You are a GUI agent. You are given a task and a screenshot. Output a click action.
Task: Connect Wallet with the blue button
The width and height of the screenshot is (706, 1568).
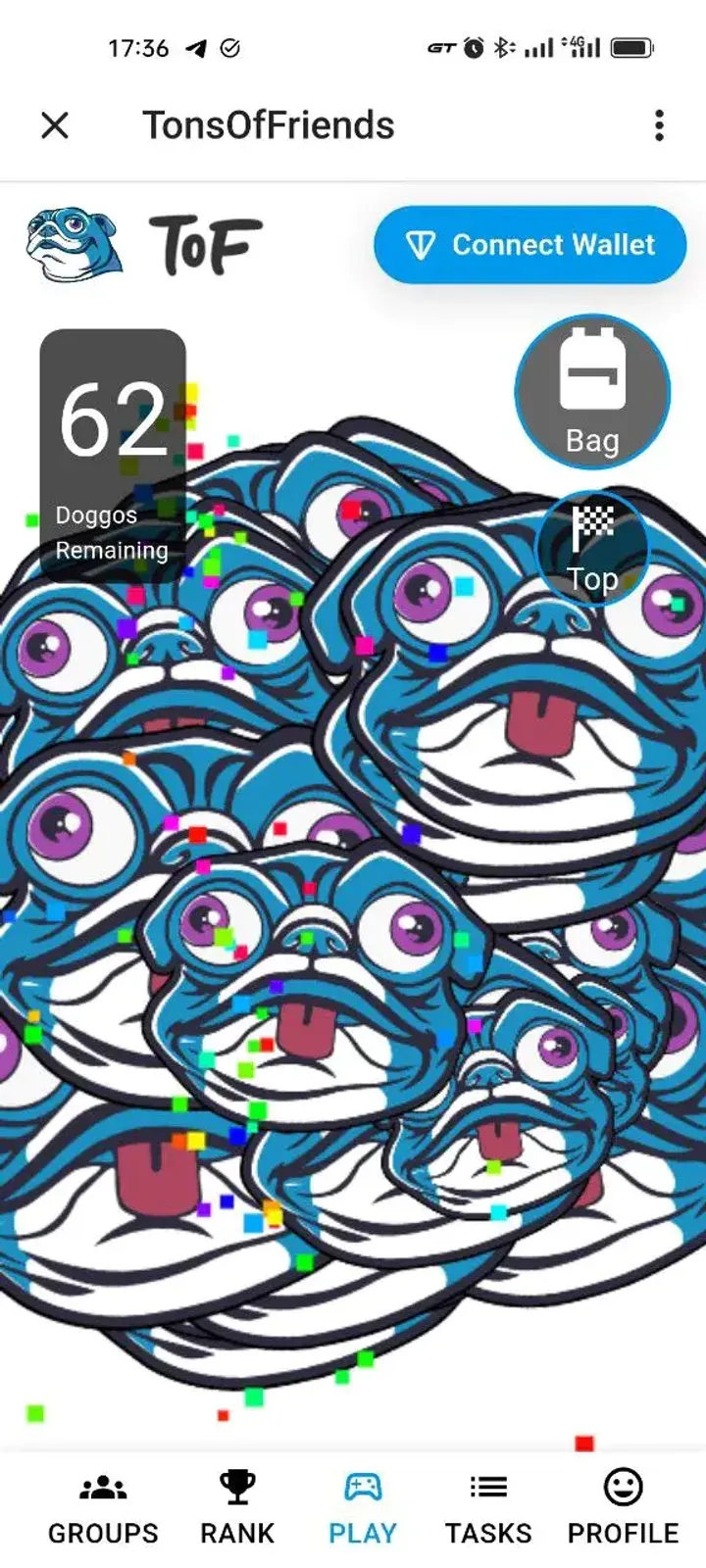point(529,245)
